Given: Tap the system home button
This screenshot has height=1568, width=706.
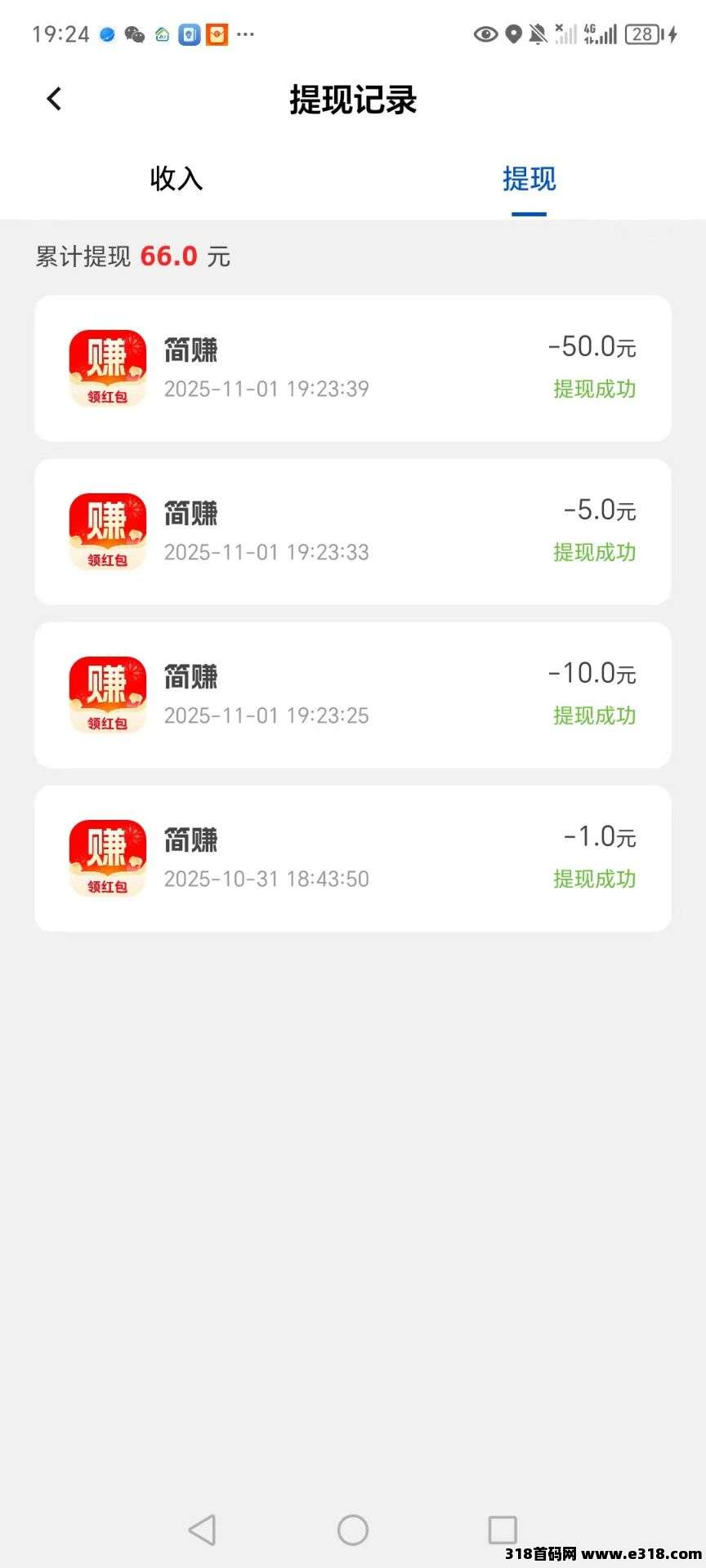Looking at the screenshot, I should (353, 1530).
